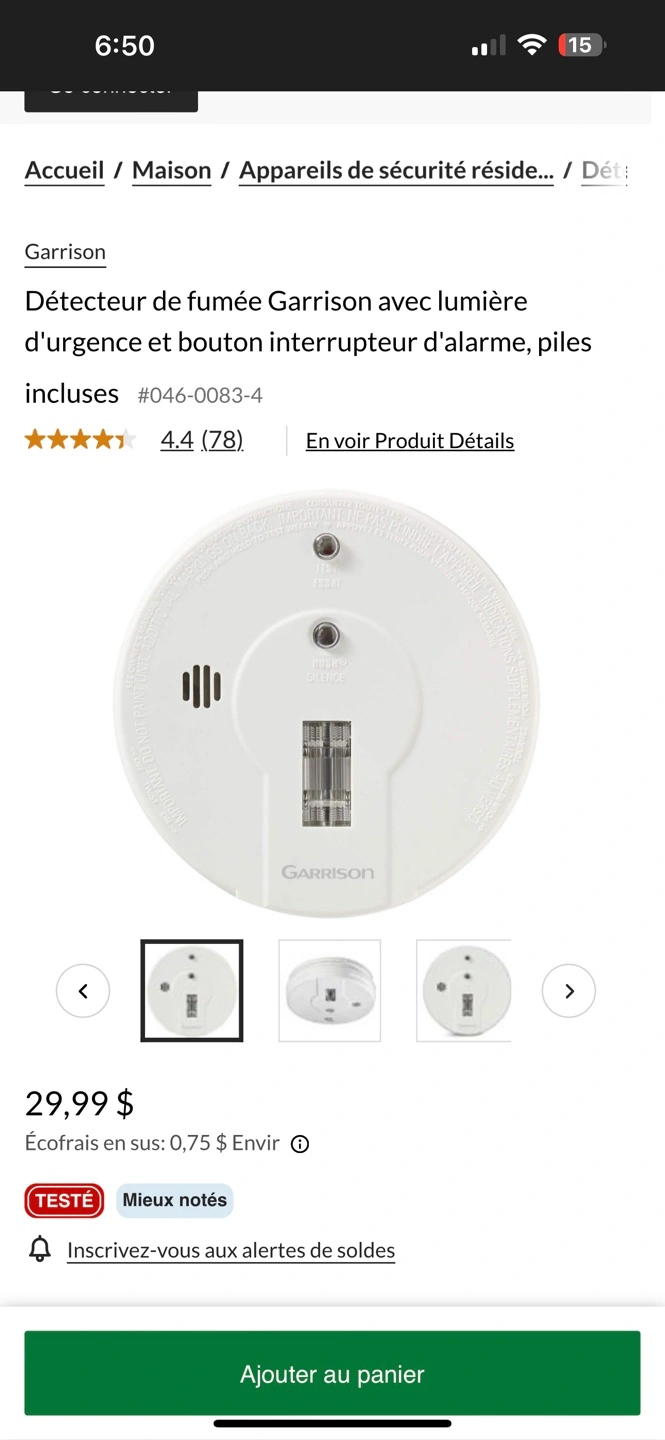Tap En voir Produit Détails link
Screen dimensions: 665x1440
tap(410, 441)
